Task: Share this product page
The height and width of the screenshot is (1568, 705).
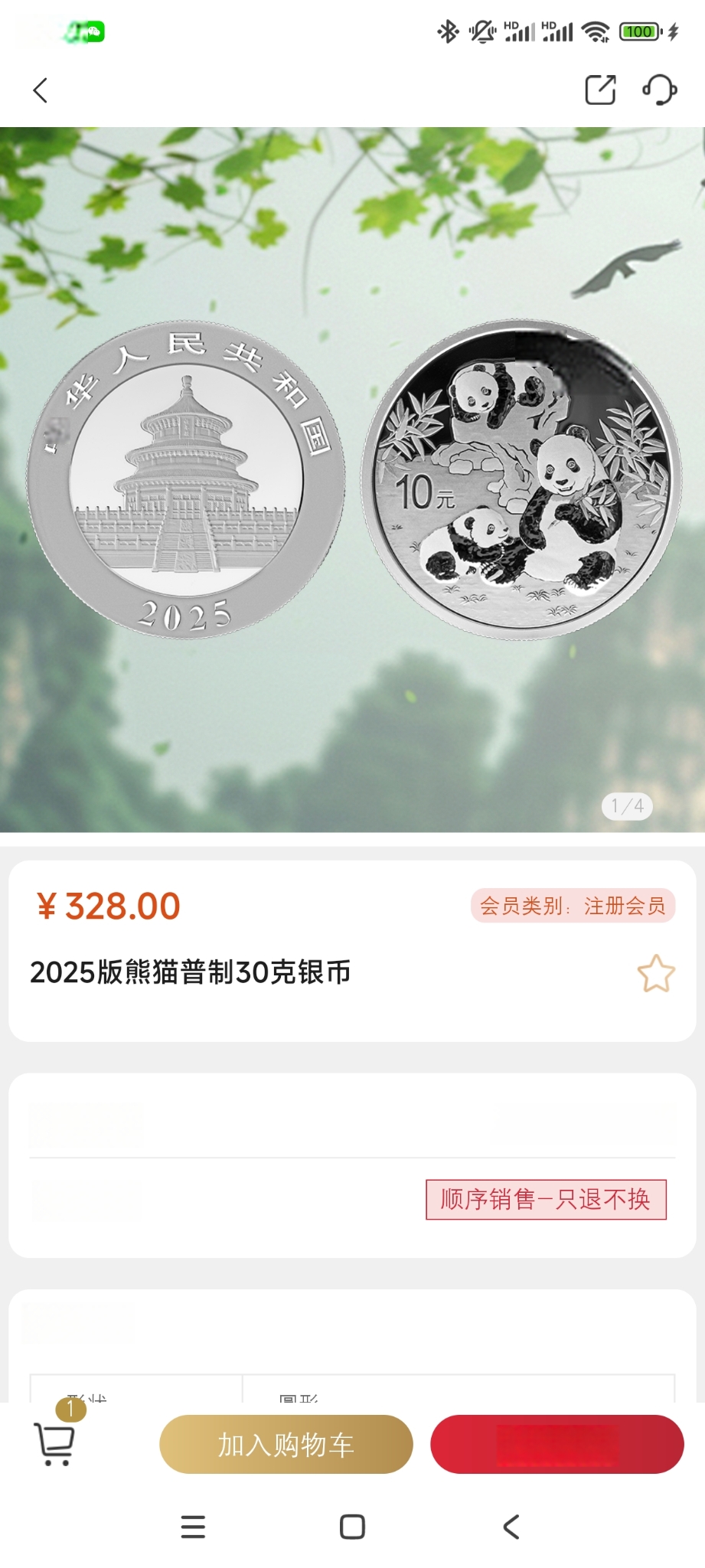Action: tap(600, 90)
